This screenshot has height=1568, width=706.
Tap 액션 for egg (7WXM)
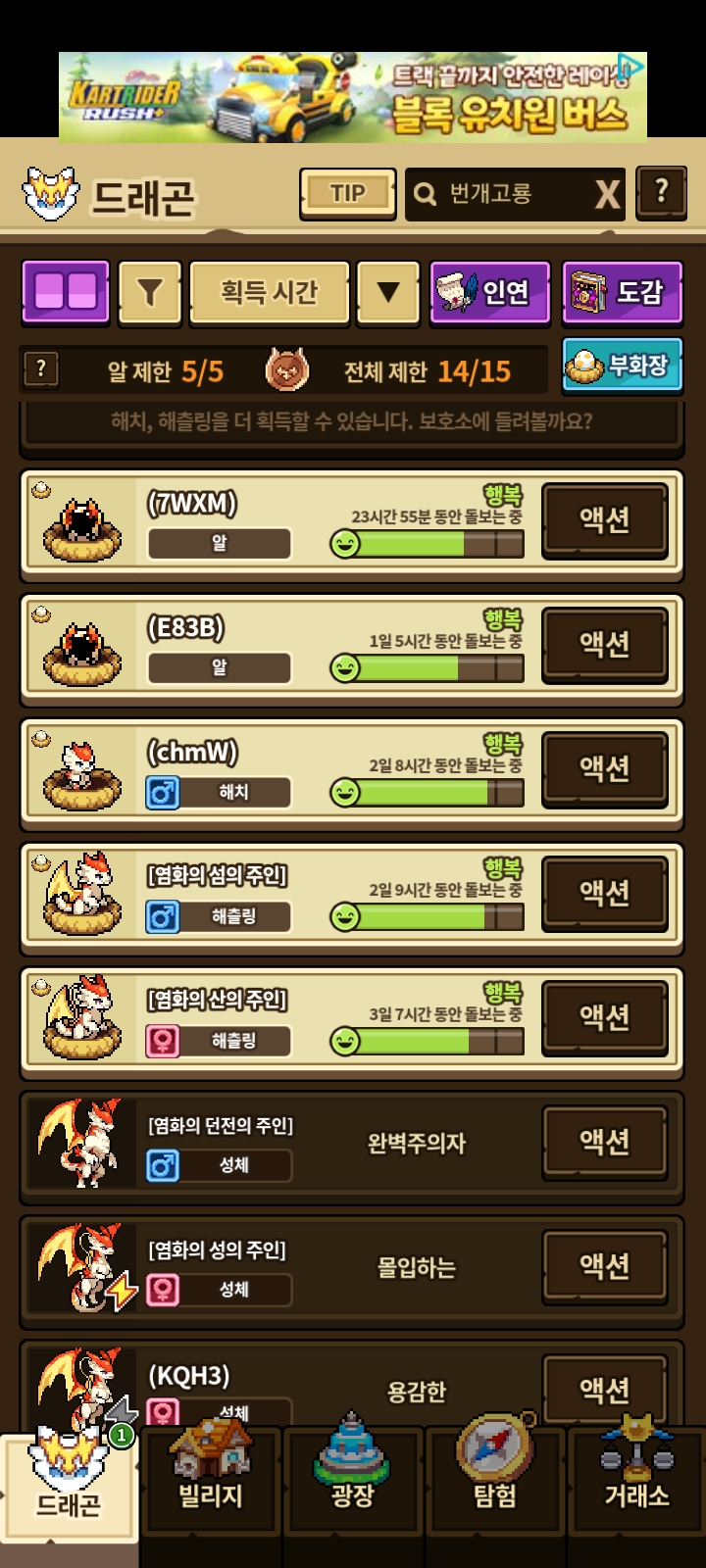pyautogui.click(x=604, y=520)
